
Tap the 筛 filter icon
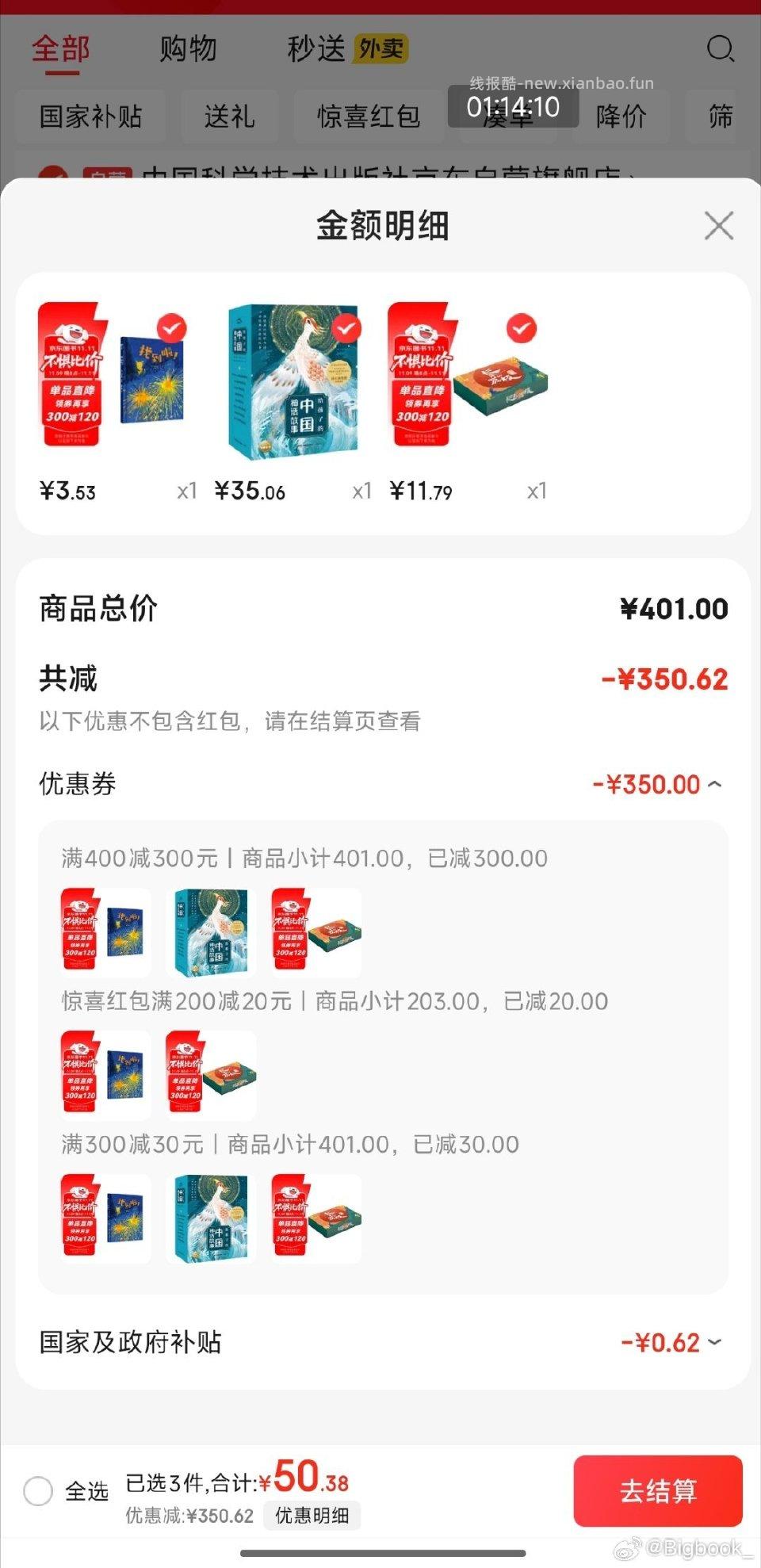click(x=719, y=116)
